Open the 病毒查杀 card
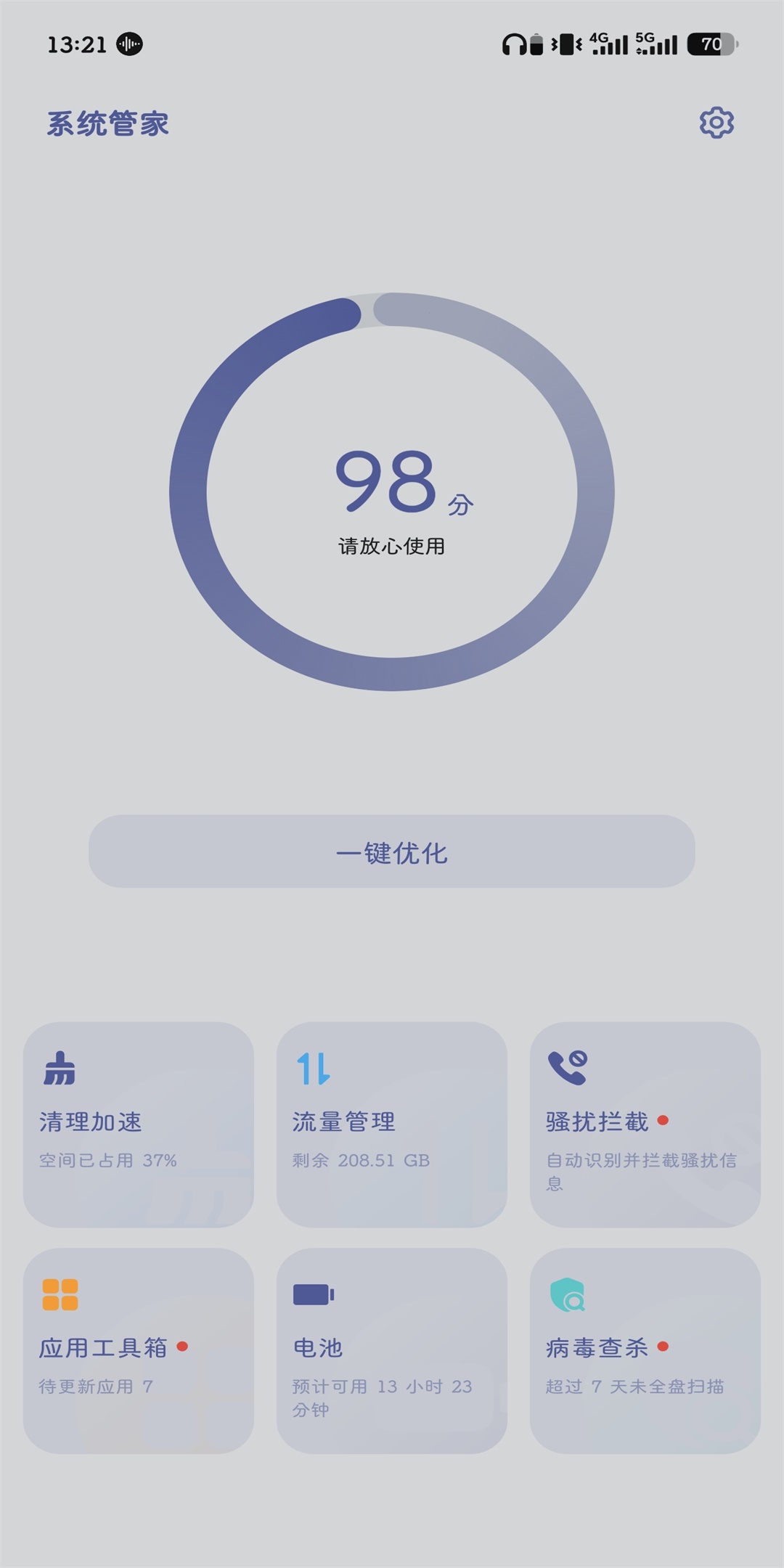The height and width of the screenshot is (1568, 784). click(x=645, y=1351)
